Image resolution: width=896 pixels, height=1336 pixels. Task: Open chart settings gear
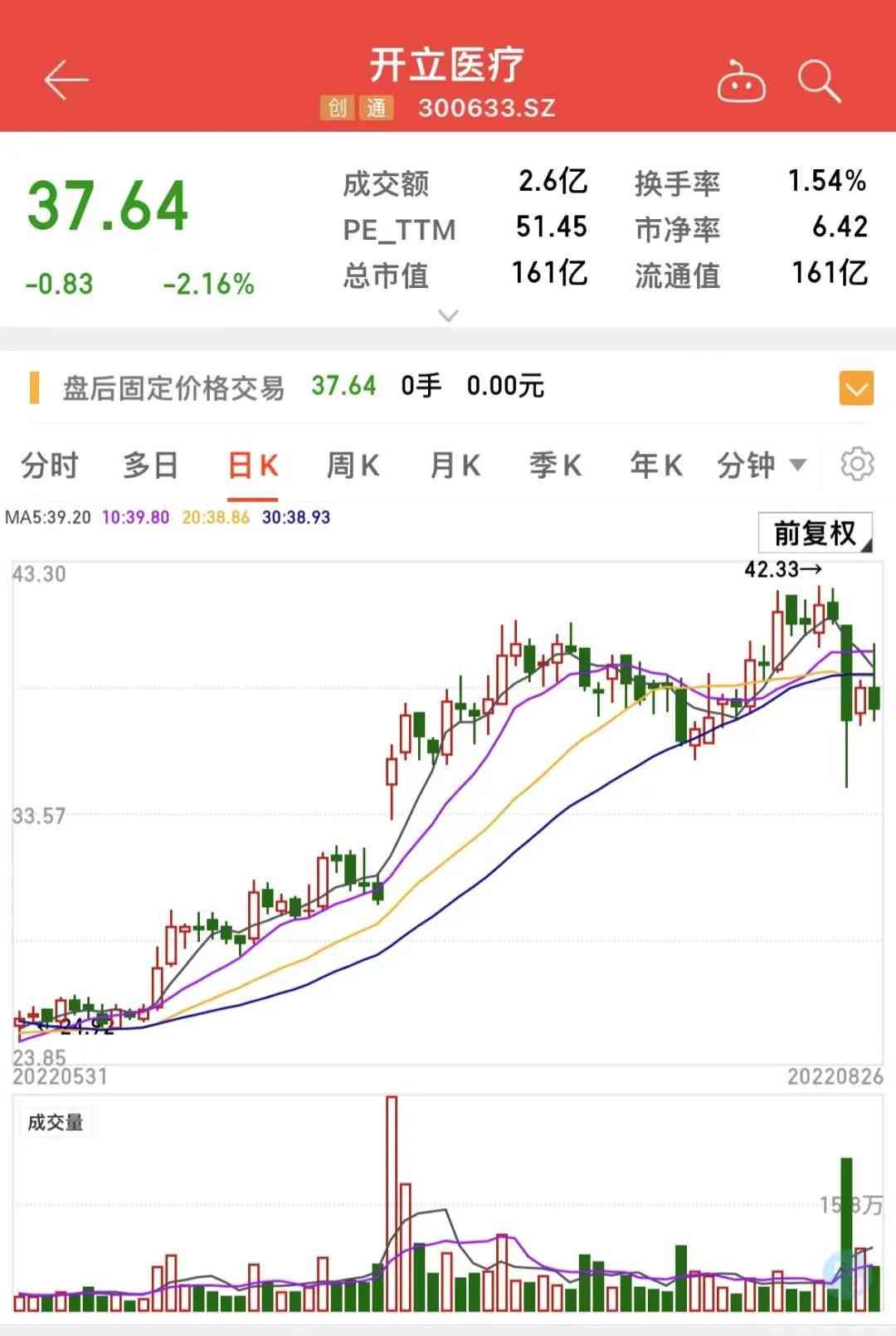click(857, 464)
